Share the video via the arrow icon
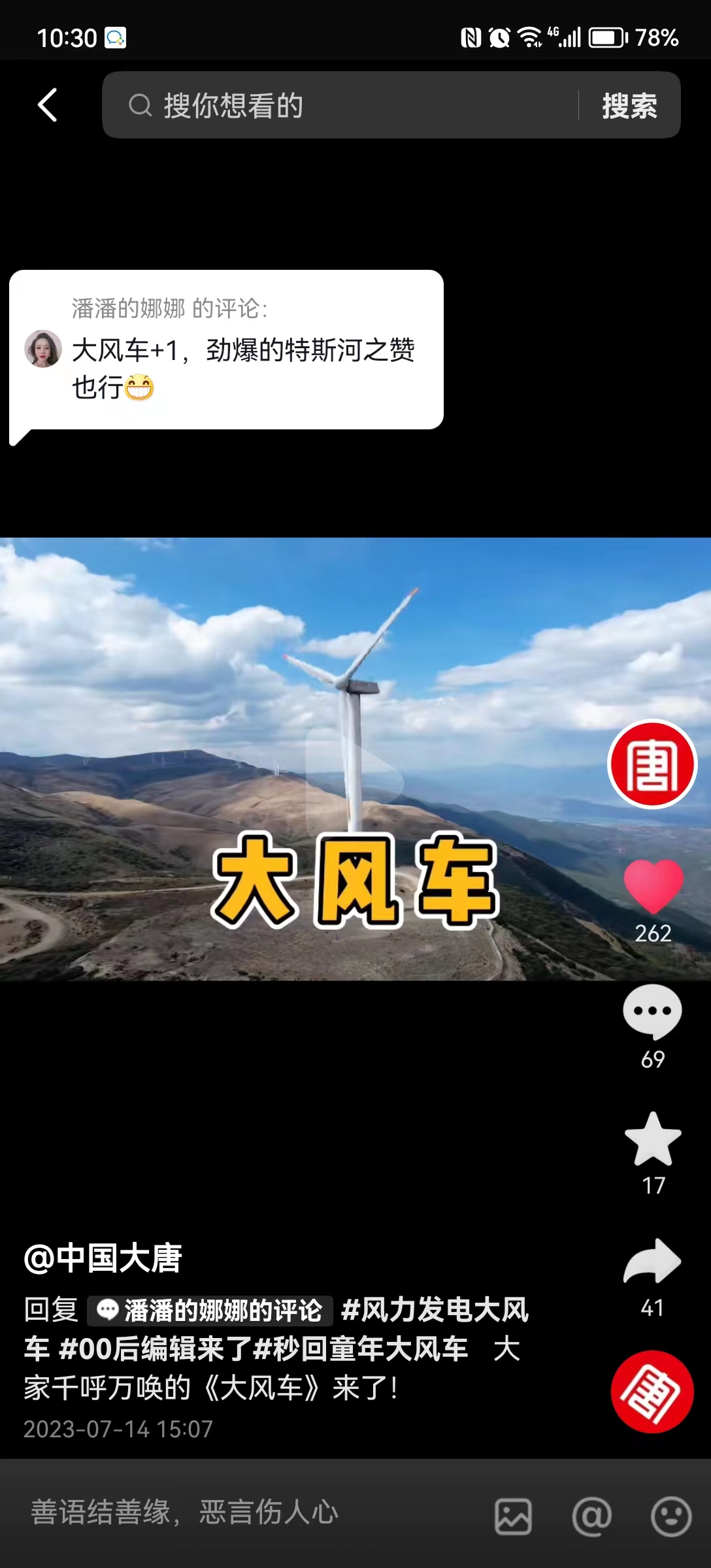 pyautogui.click(x=652, y=1262)
